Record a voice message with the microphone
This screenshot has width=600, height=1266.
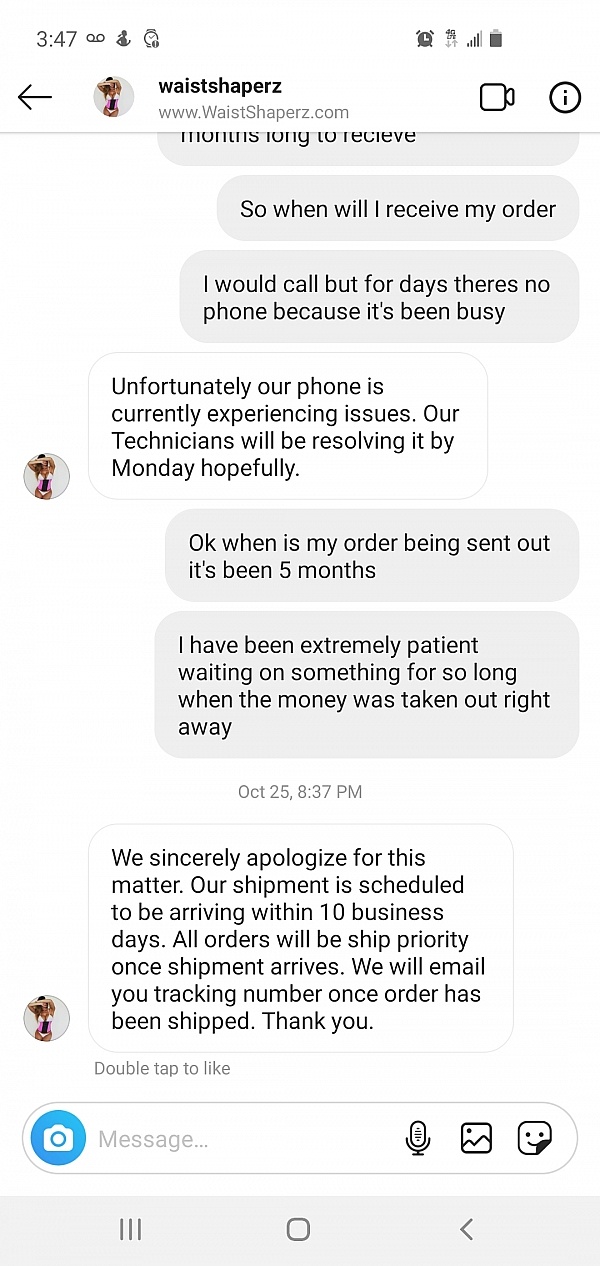[x=418, y=1138]
